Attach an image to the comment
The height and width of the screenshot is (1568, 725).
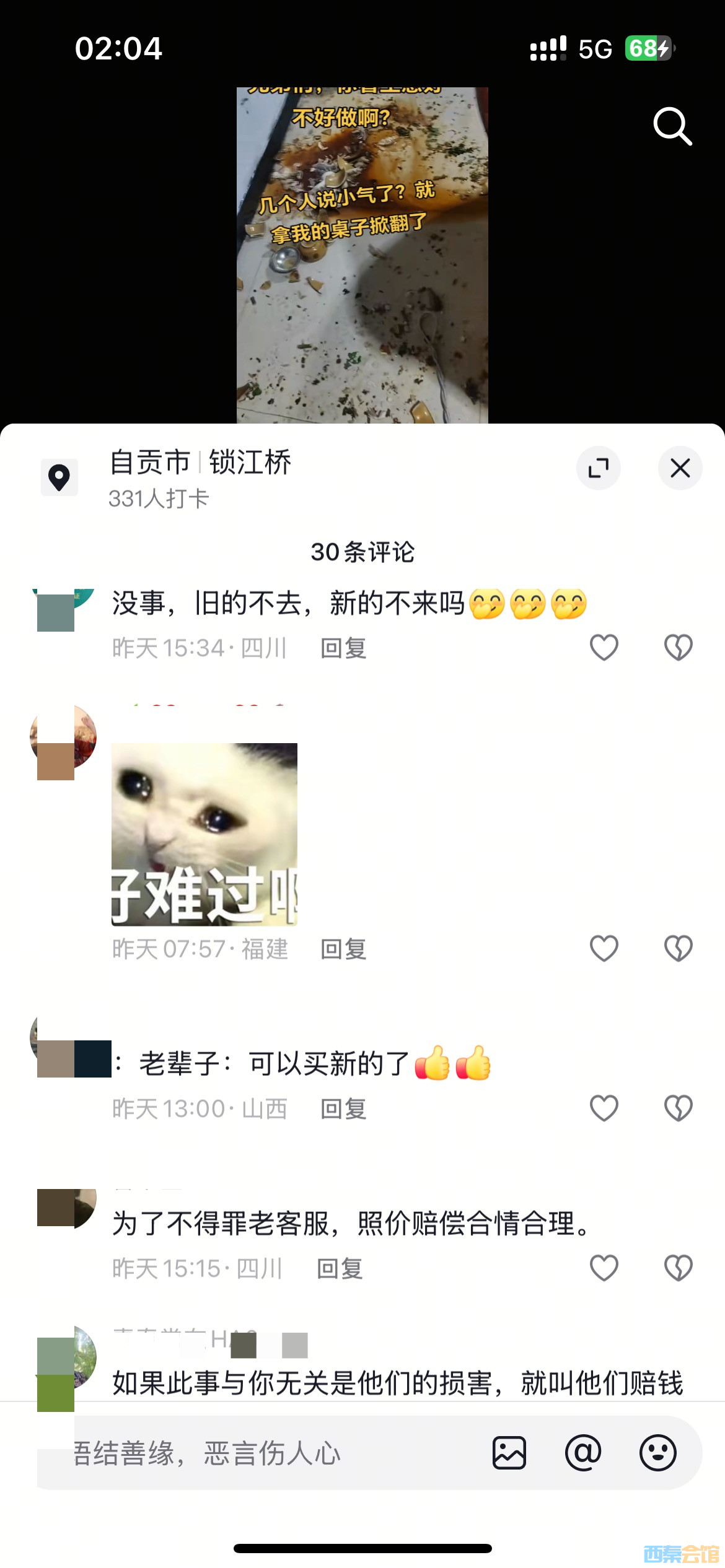[x=509, y=1453]
